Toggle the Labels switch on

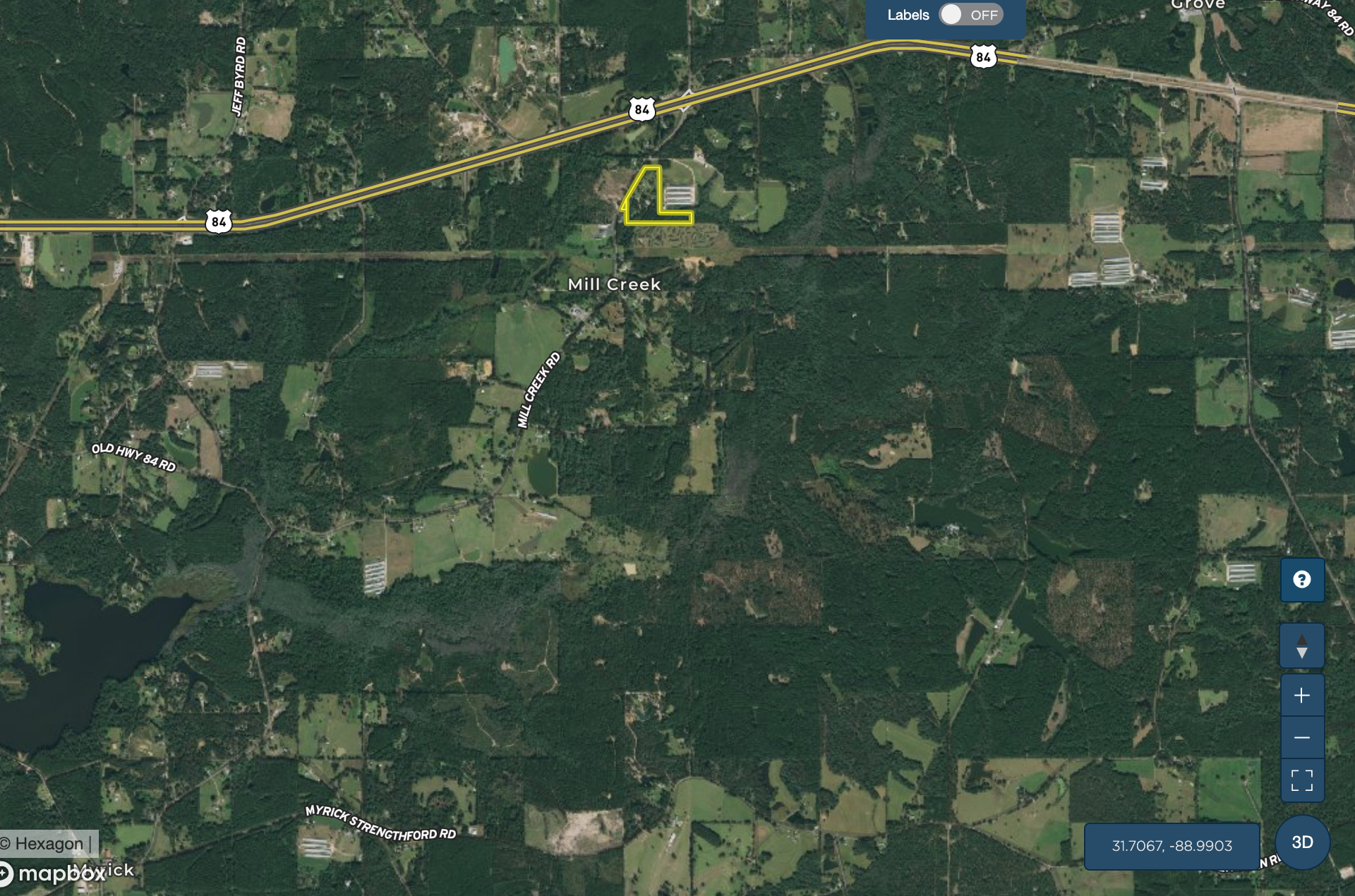coord(970,15)
